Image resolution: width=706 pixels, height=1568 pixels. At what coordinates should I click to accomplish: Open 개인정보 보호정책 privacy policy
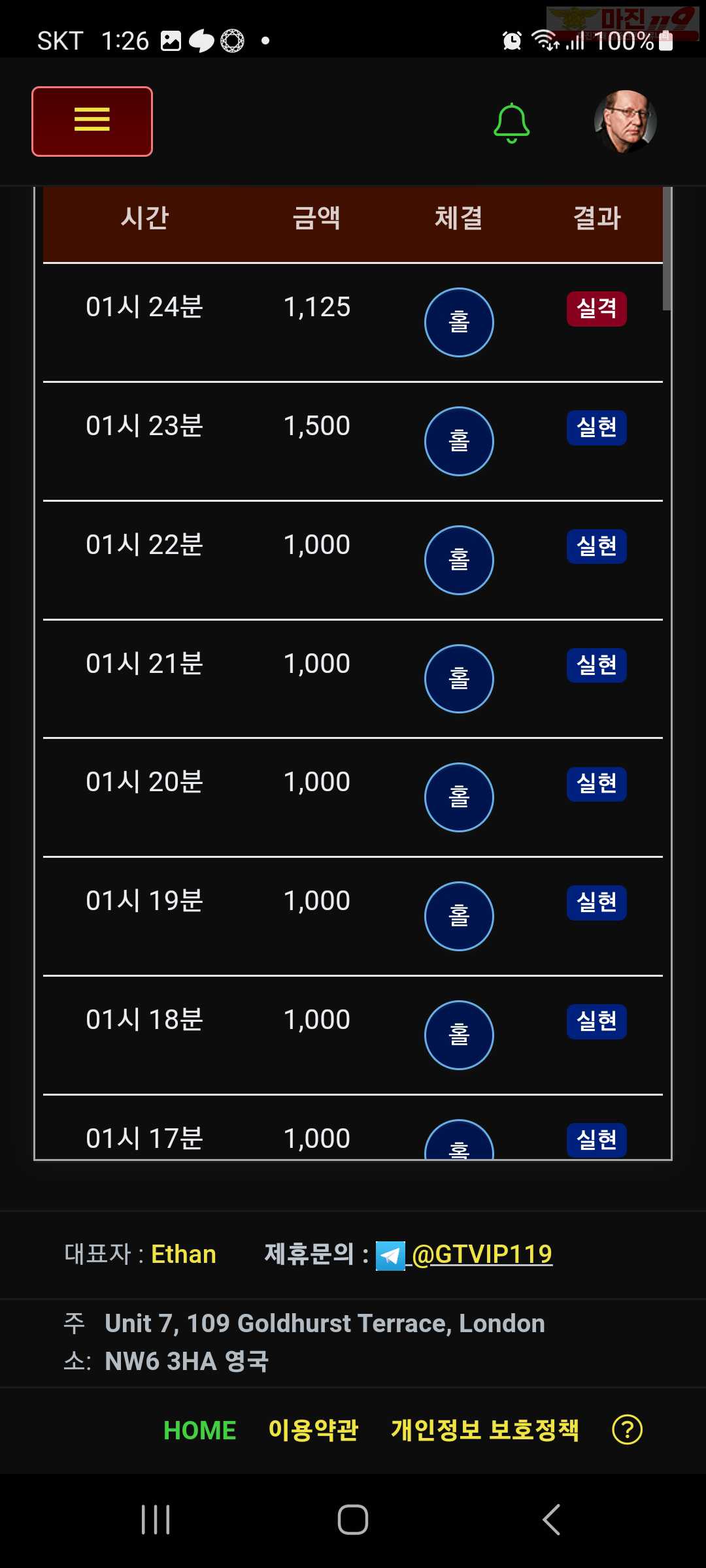484,1430
